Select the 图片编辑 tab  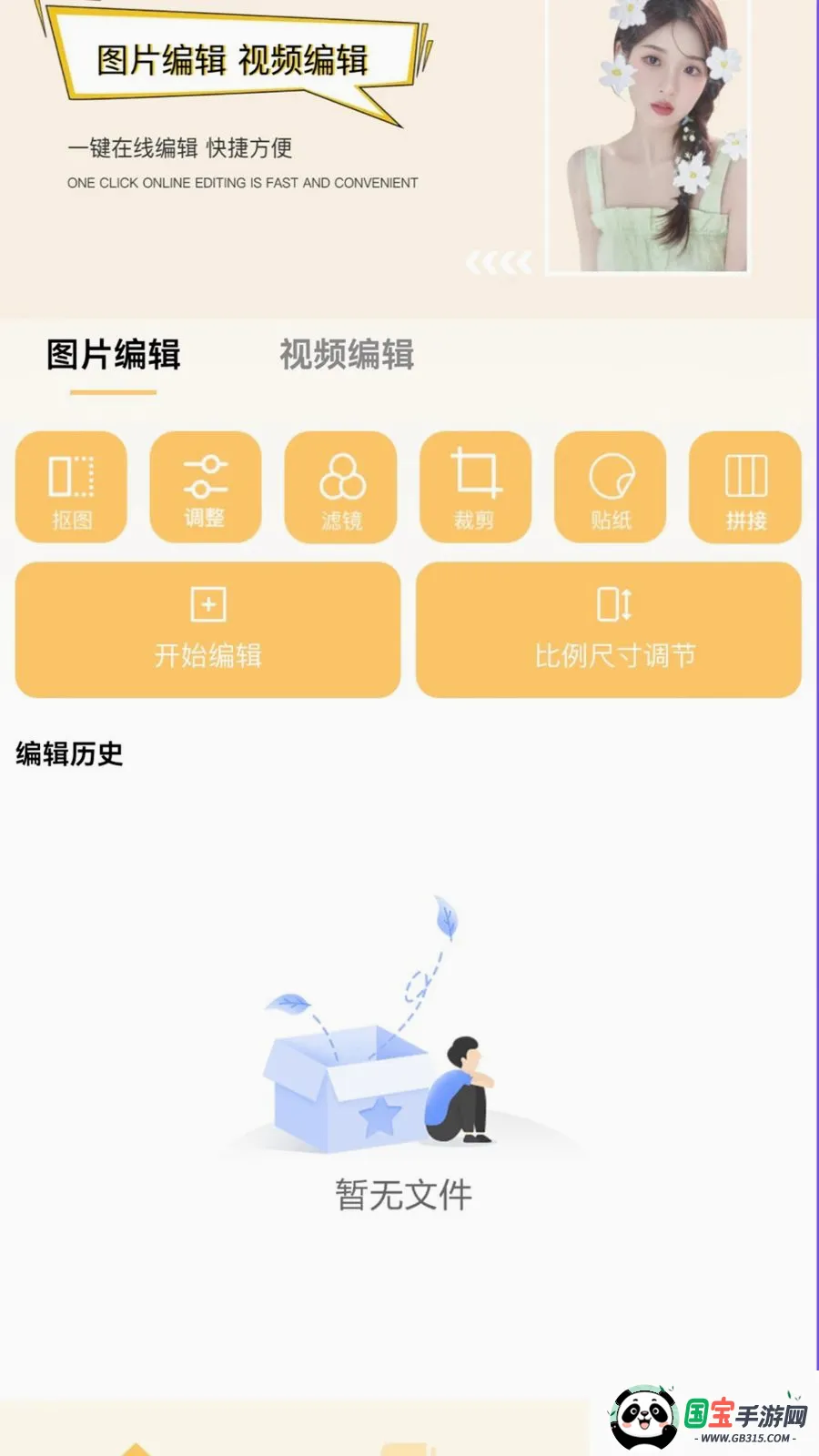(114, 355)
